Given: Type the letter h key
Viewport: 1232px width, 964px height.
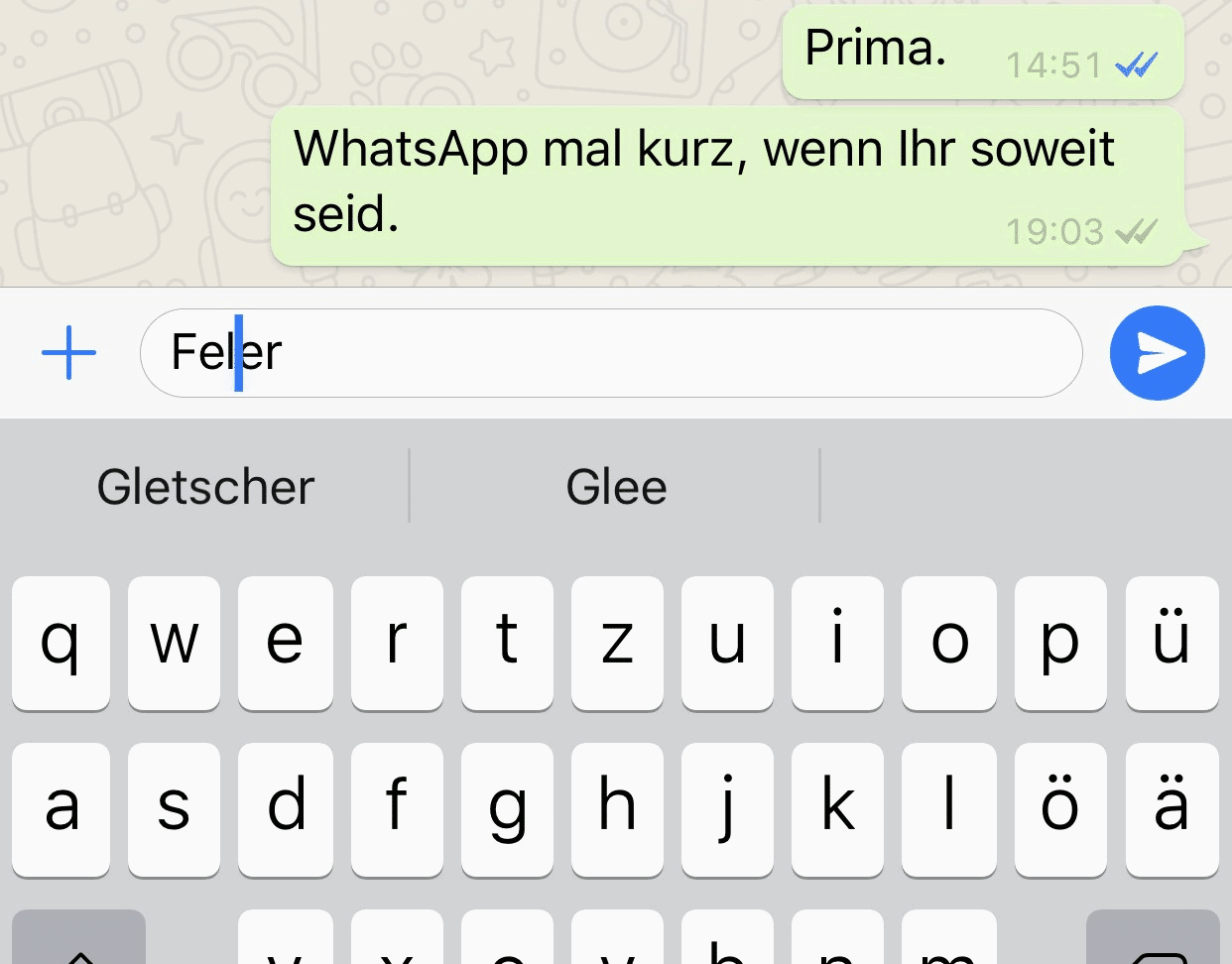Looking at the screenshot, I should (617, 808).
